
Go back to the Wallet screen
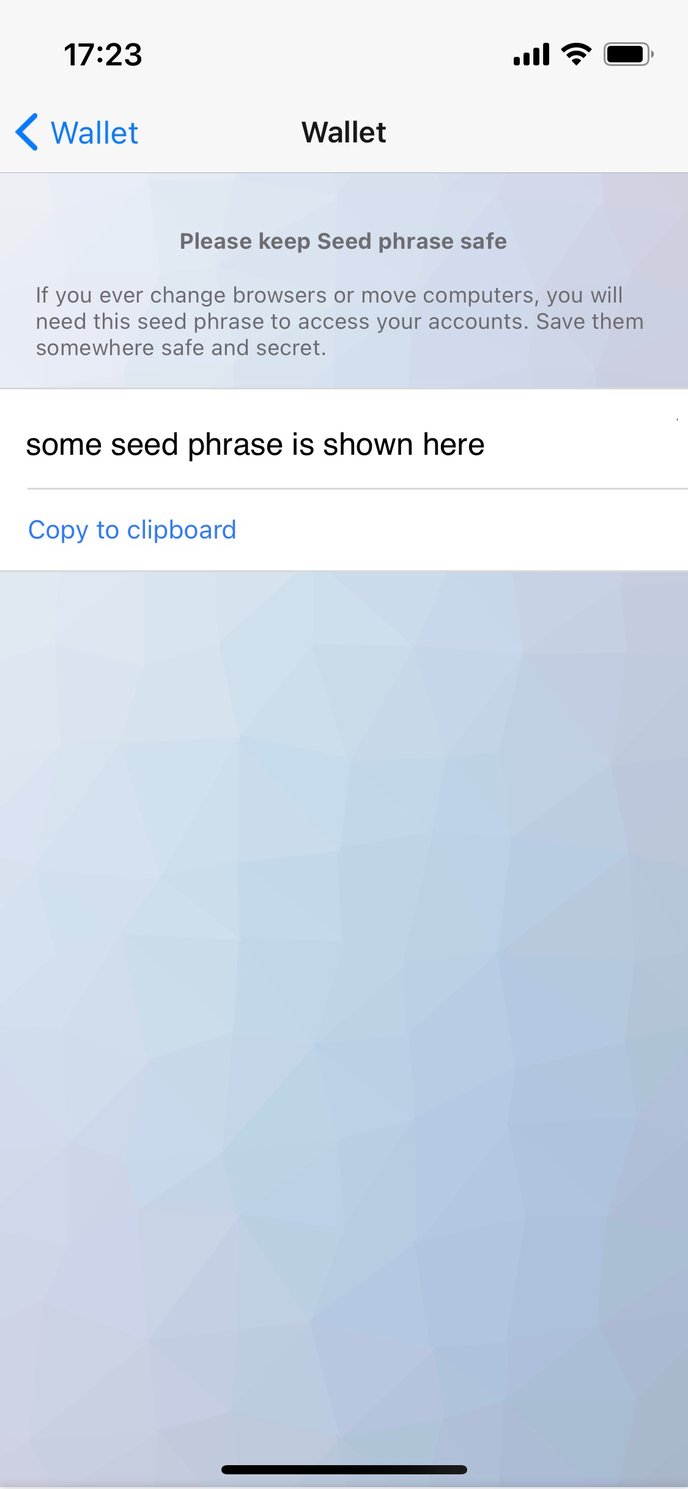77,132
